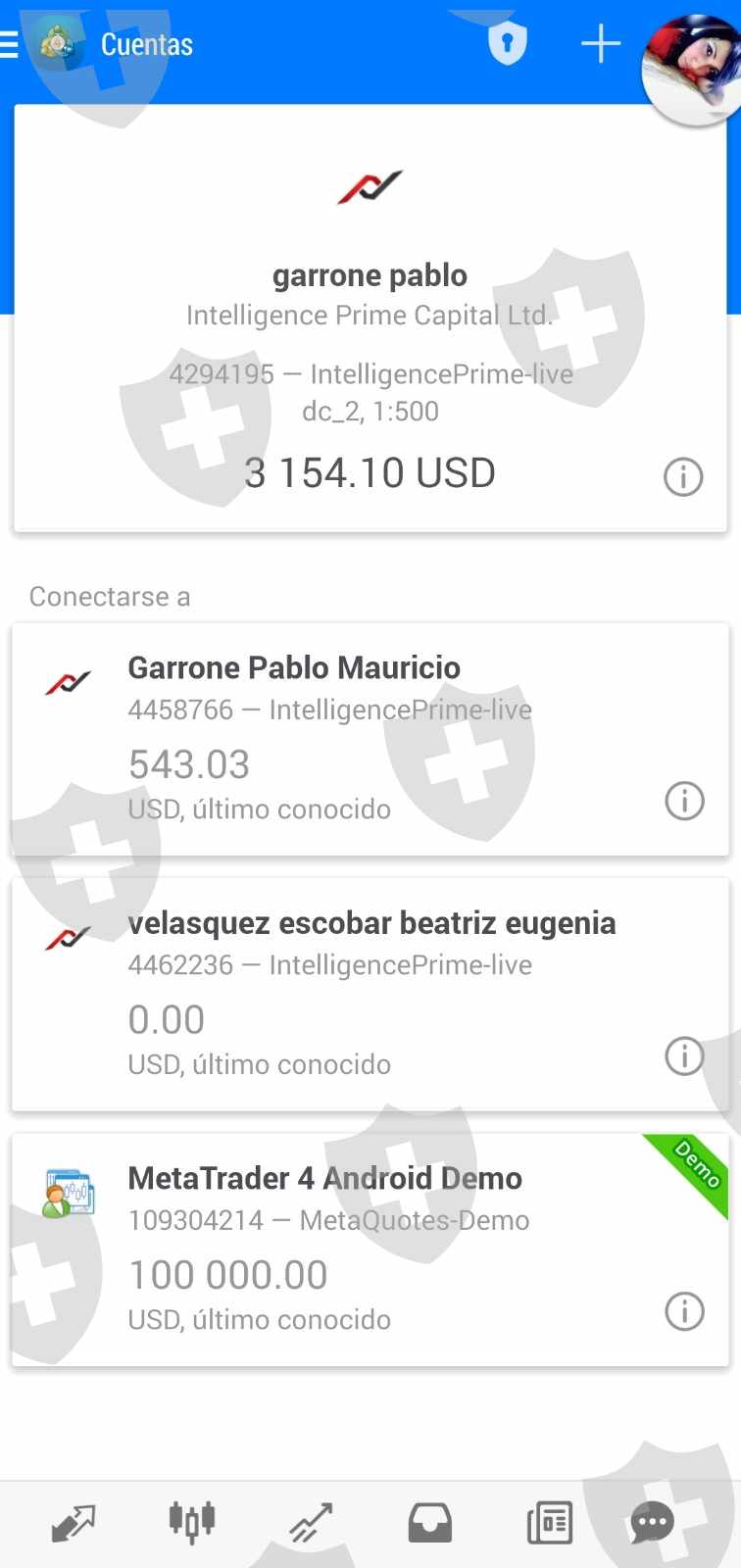Open the active garrone pablo account card
This screenshot has width=741, height=1568.
click(370, 323)
